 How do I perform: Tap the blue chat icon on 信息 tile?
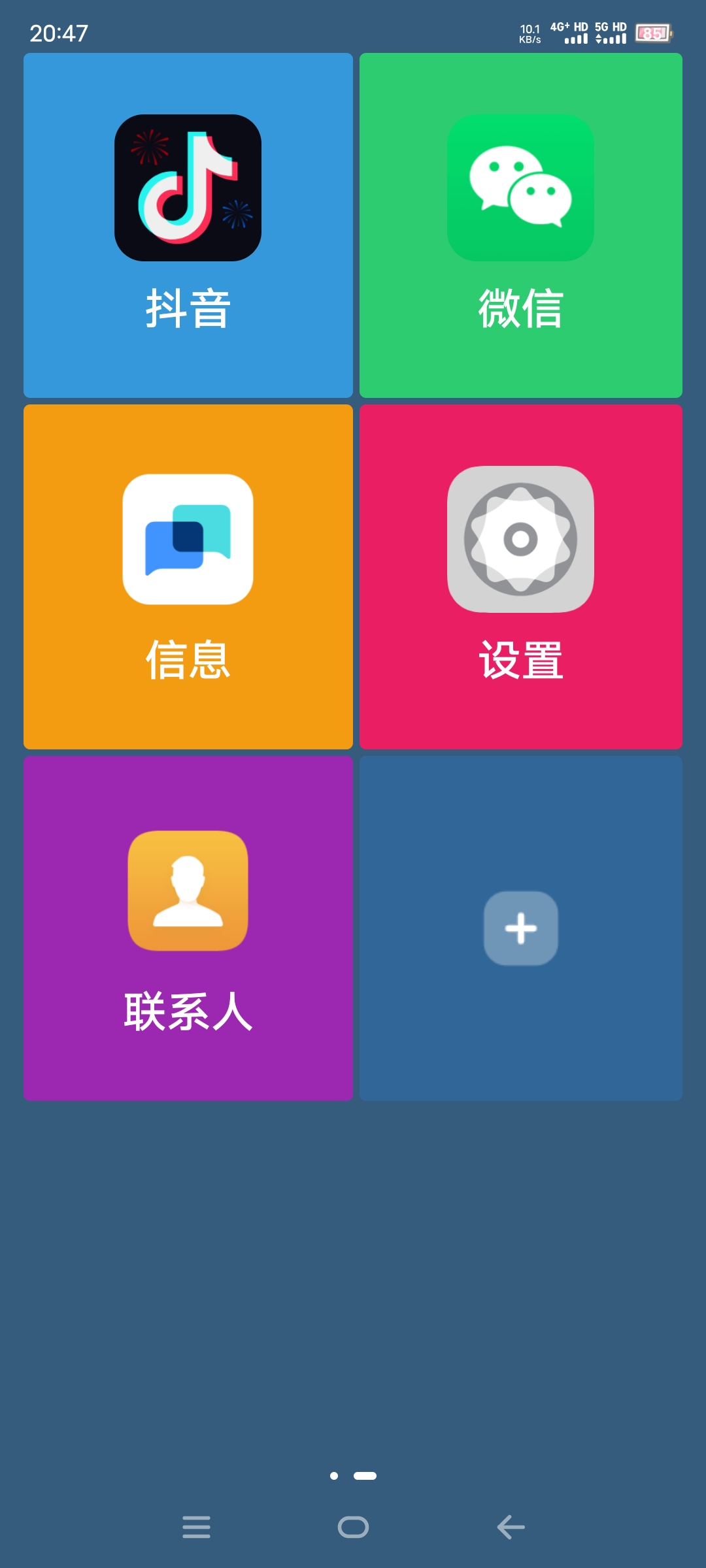click(188, 539)
